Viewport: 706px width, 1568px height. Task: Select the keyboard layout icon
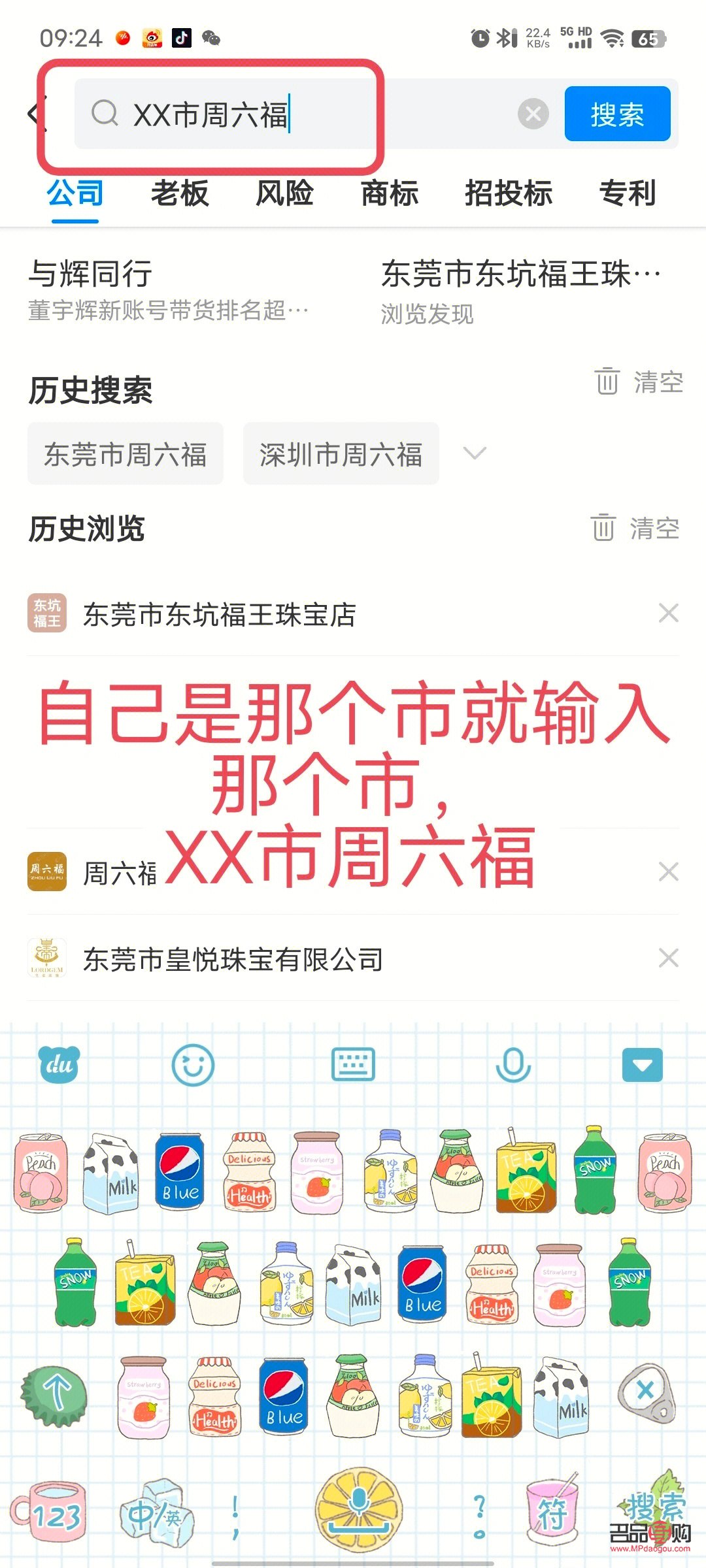(352, 1065)
